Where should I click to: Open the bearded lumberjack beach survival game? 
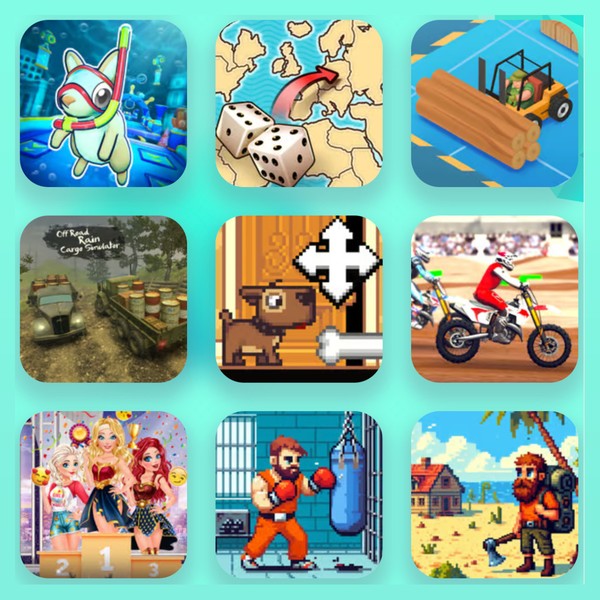(x=495, y=493)
